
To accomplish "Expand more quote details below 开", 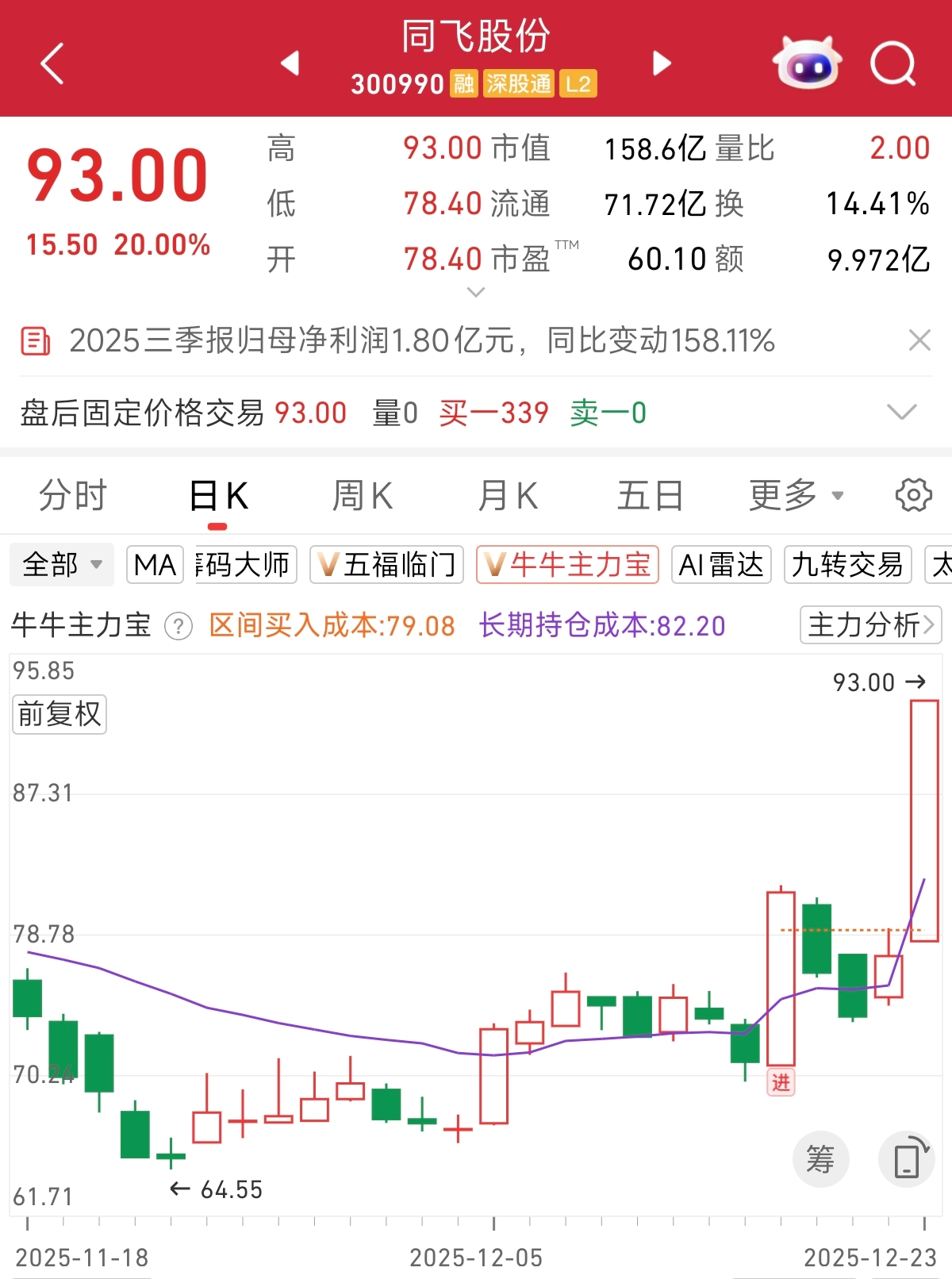I will (x=476, y=292).
